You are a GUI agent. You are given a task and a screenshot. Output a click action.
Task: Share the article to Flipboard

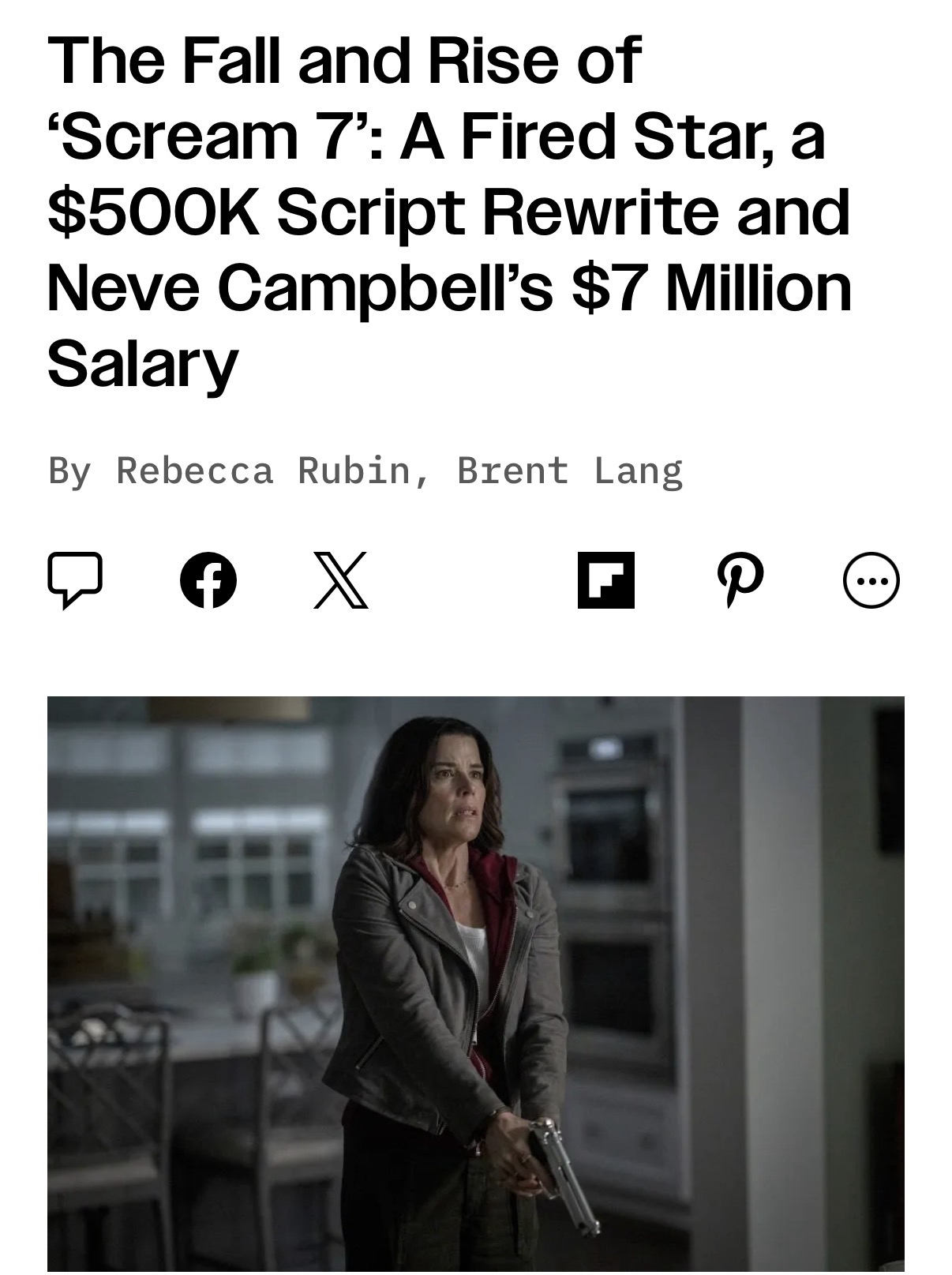(x=606, y=580)
